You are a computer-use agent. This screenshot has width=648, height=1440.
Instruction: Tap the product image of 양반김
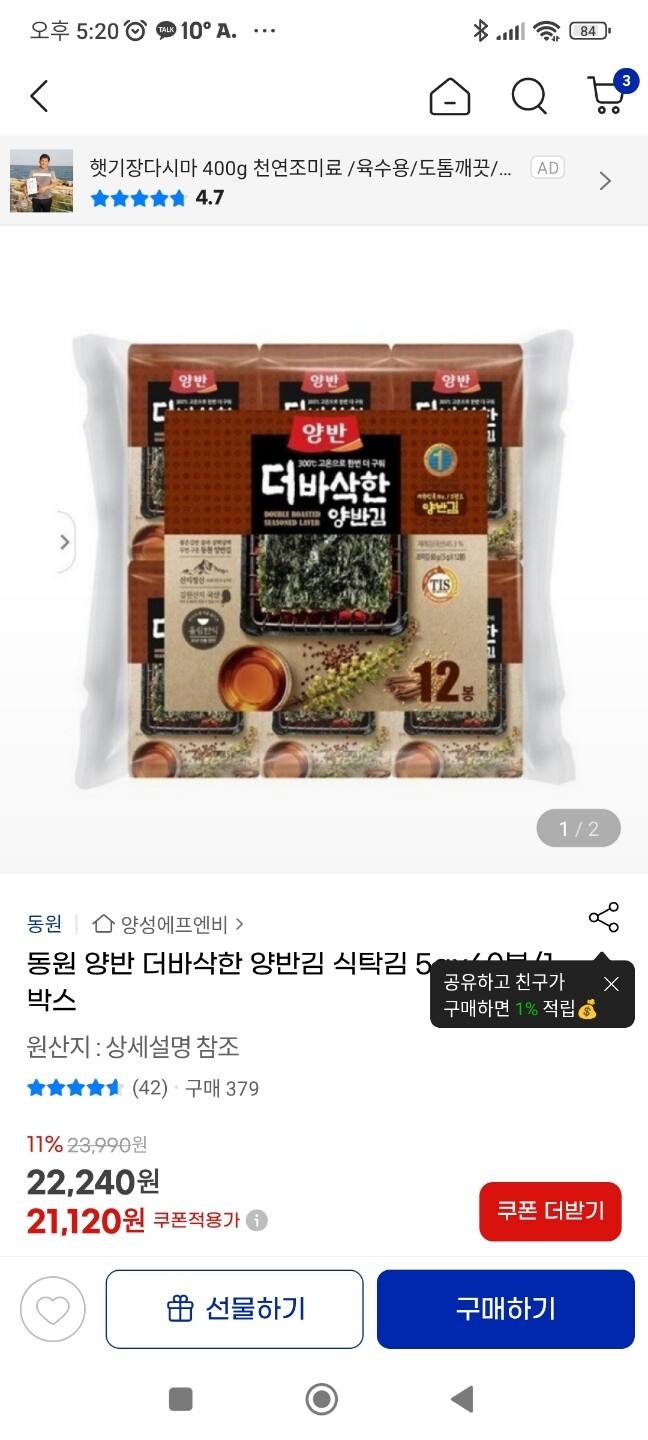[x=324, y=550]
